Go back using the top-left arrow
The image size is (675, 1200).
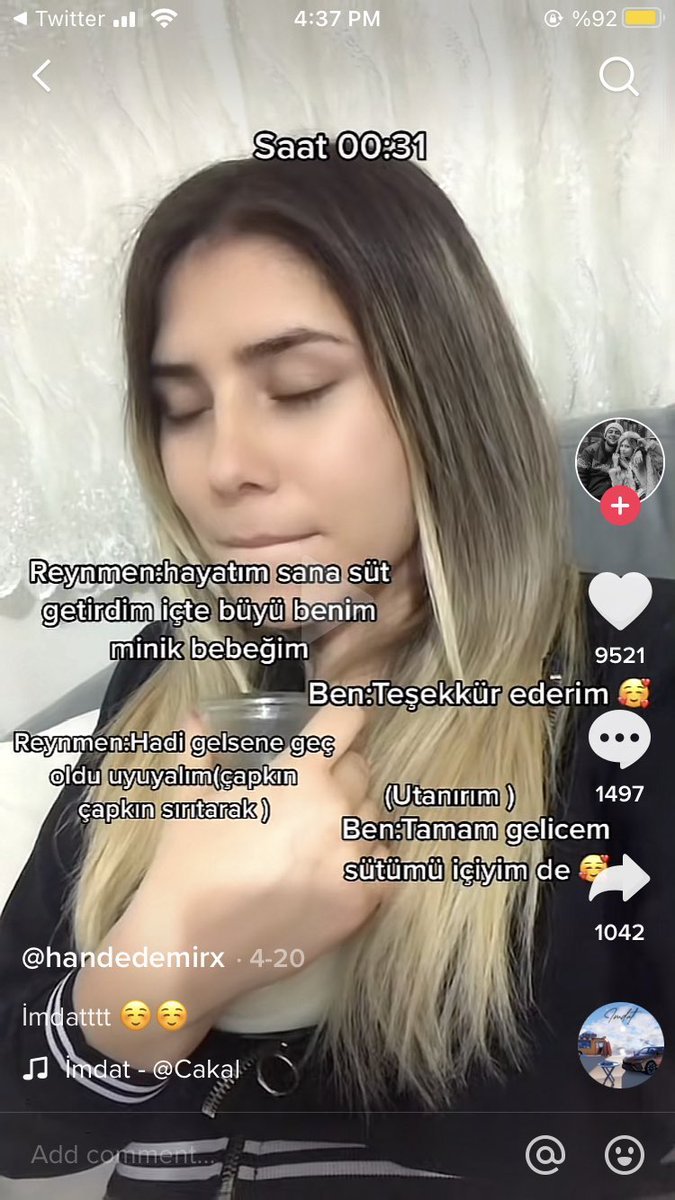[41, 76]
